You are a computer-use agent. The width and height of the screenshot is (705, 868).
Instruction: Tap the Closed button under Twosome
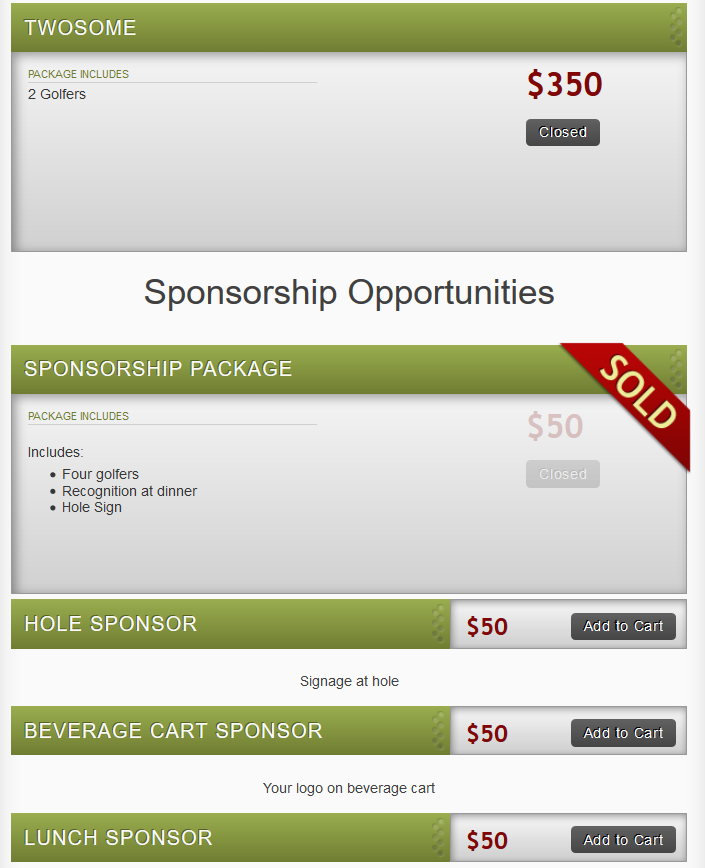[x=562, y=132]
